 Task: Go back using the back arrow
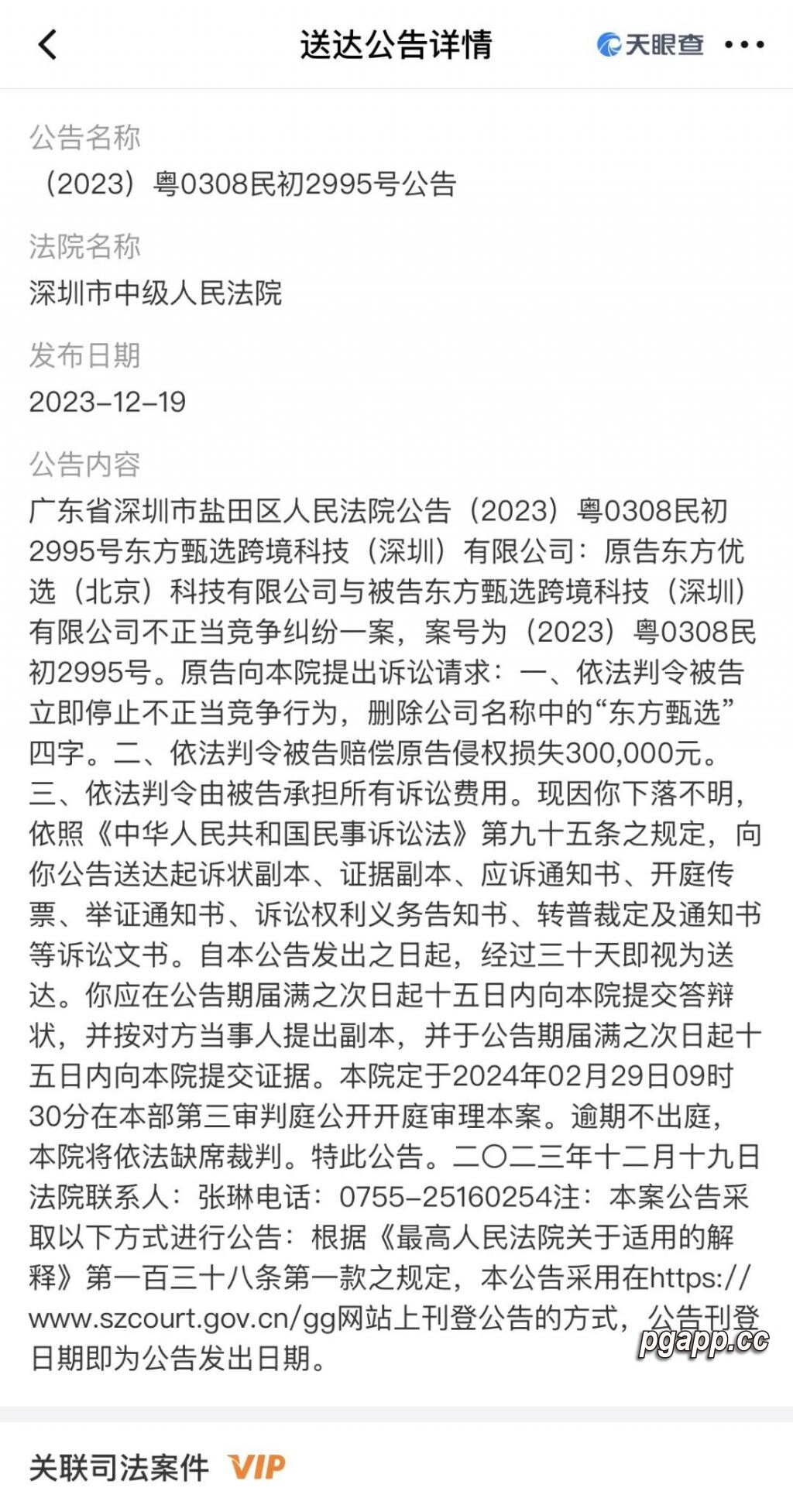[47, 44]
